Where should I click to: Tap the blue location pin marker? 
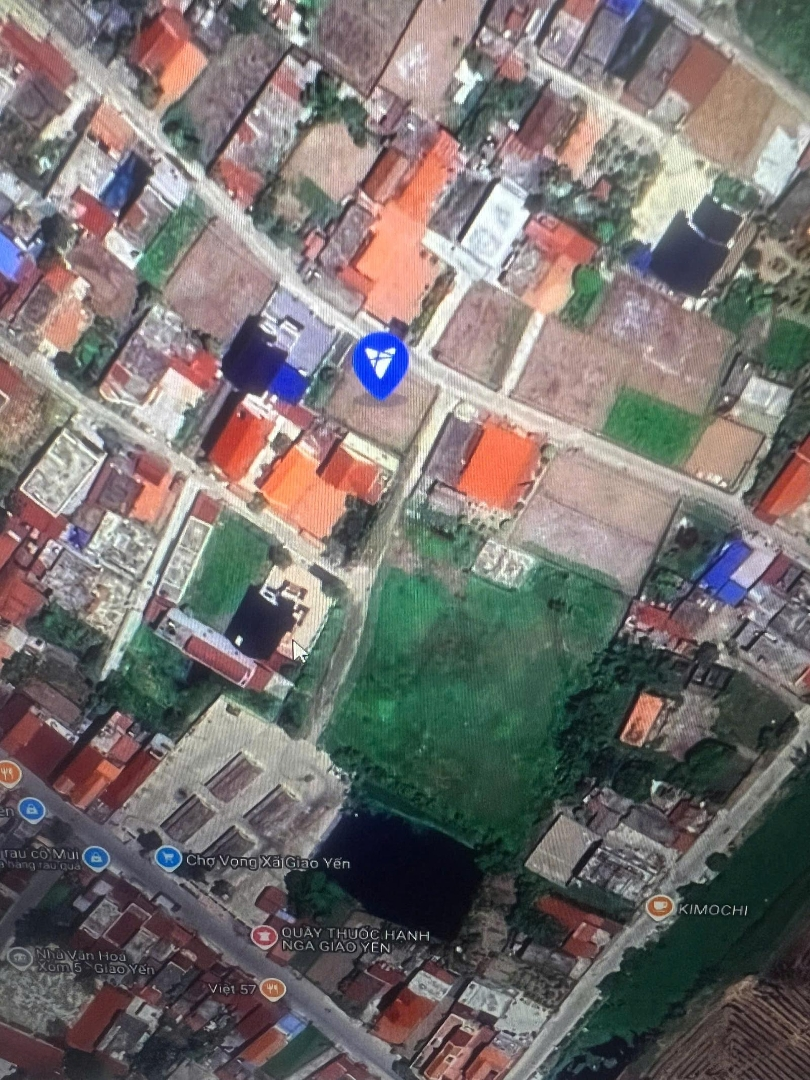[381, 363]
